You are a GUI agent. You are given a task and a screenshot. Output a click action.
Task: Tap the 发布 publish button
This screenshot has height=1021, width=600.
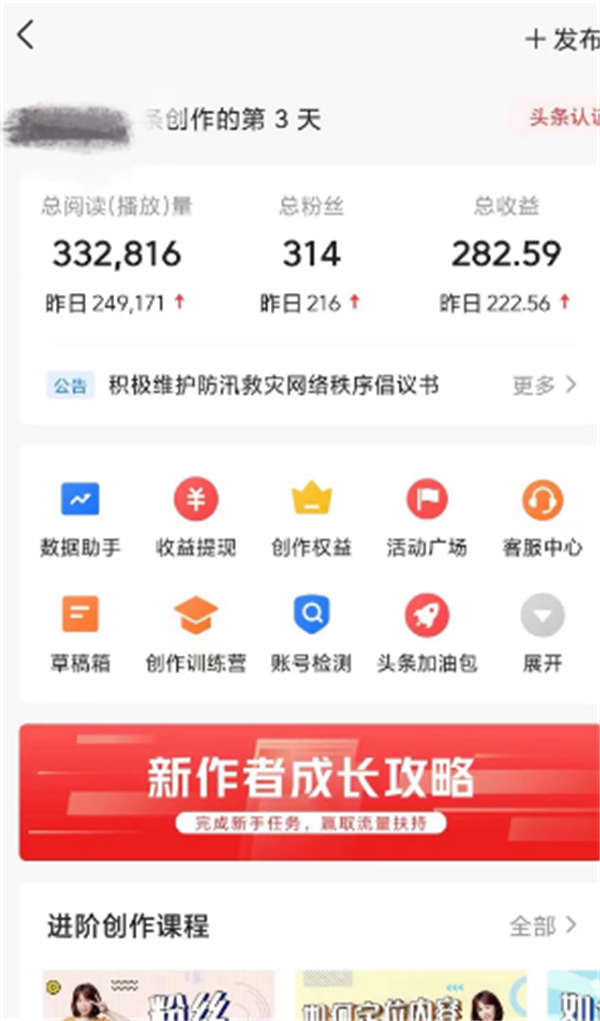563,39
